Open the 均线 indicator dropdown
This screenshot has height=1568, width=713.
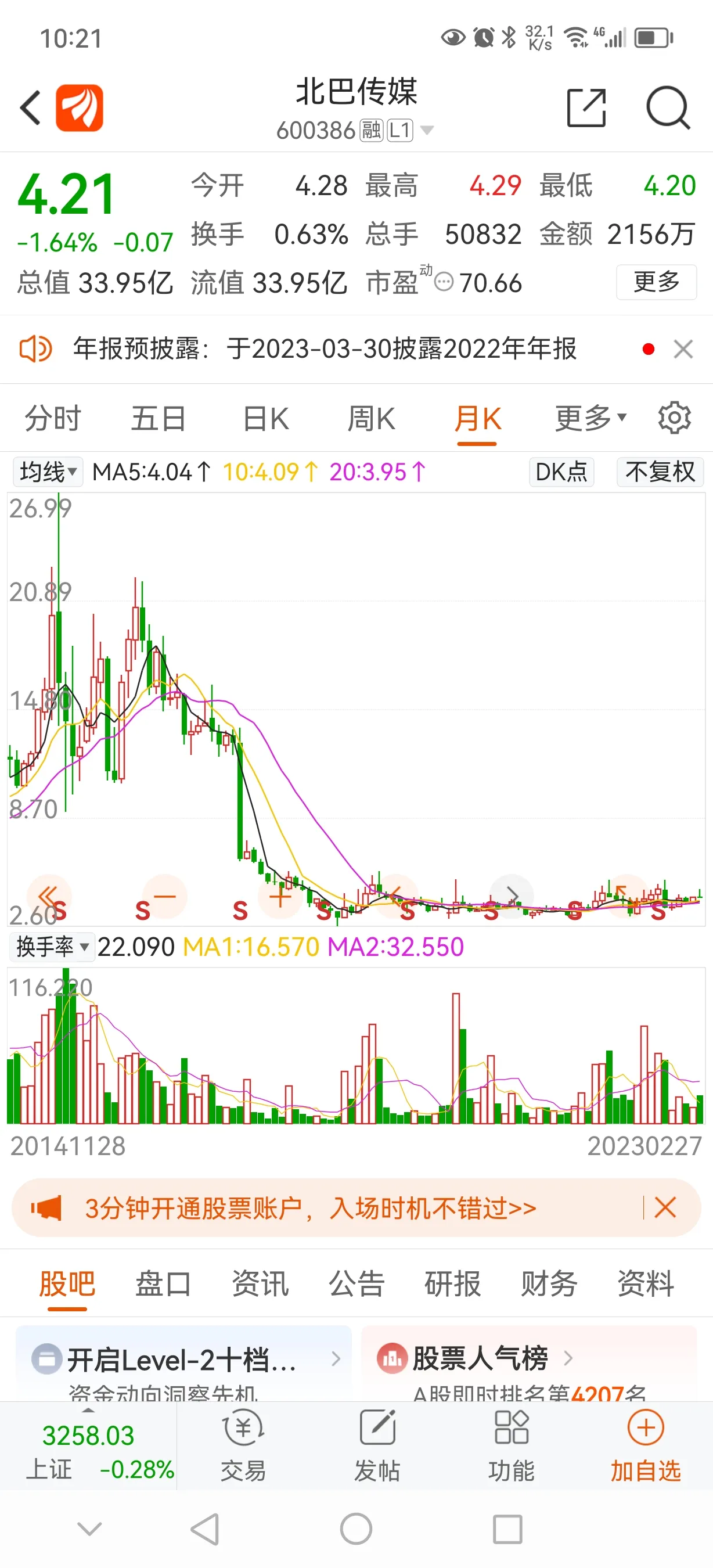pos(48,472)
